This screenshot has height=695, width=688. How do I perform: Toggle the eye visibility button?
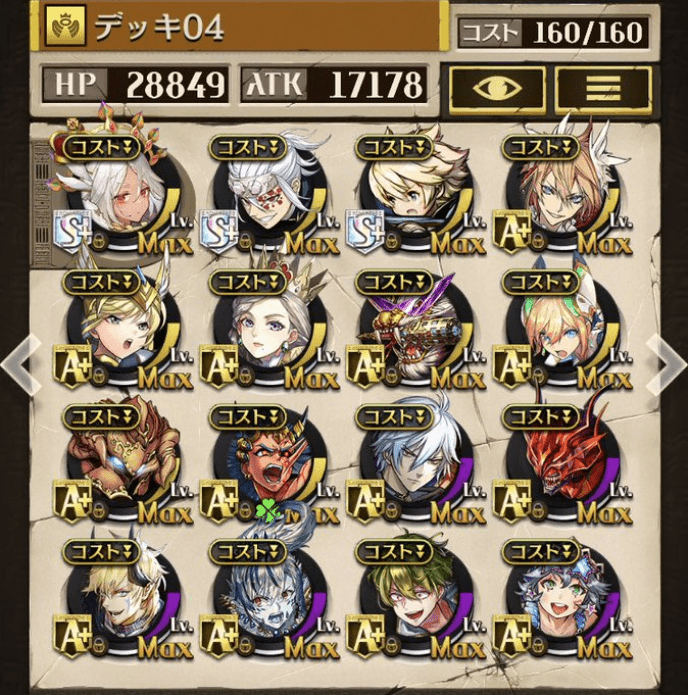(497, 88)
